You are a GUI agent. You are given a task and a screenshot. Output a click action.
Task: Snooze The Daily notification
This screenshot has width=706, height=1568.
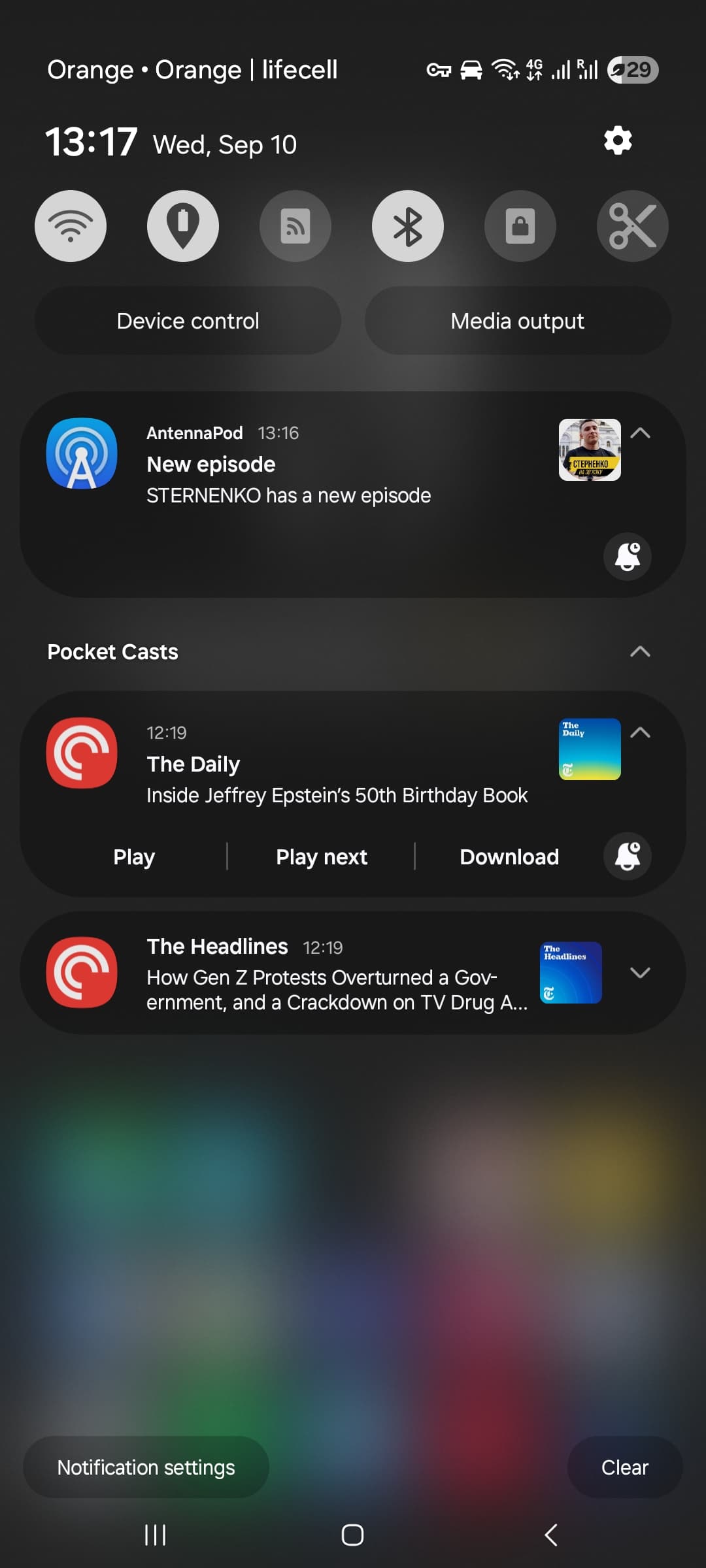point(627,857)
